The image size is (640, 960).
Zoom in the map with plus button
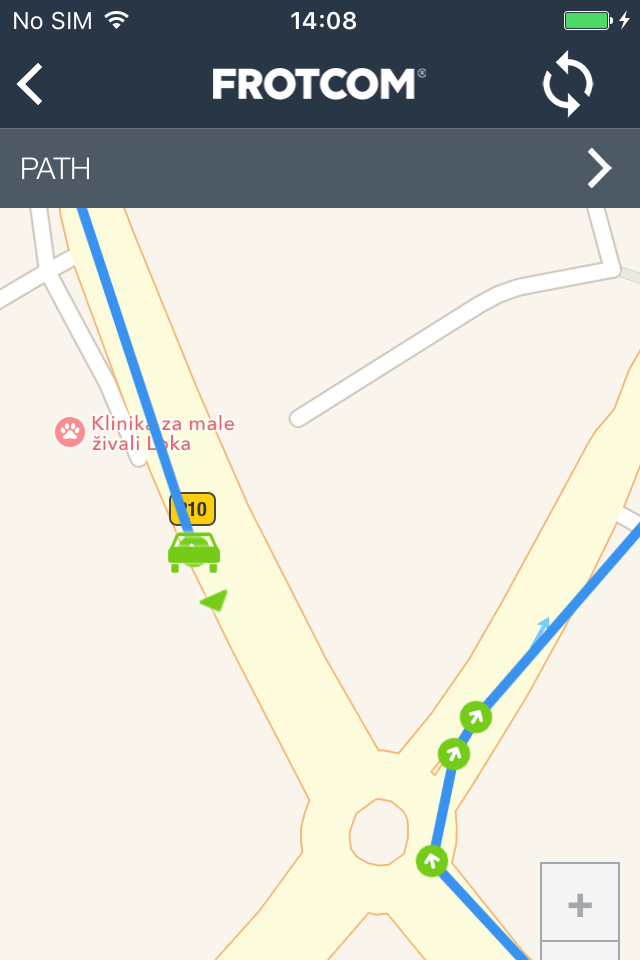tap(579, 905)
